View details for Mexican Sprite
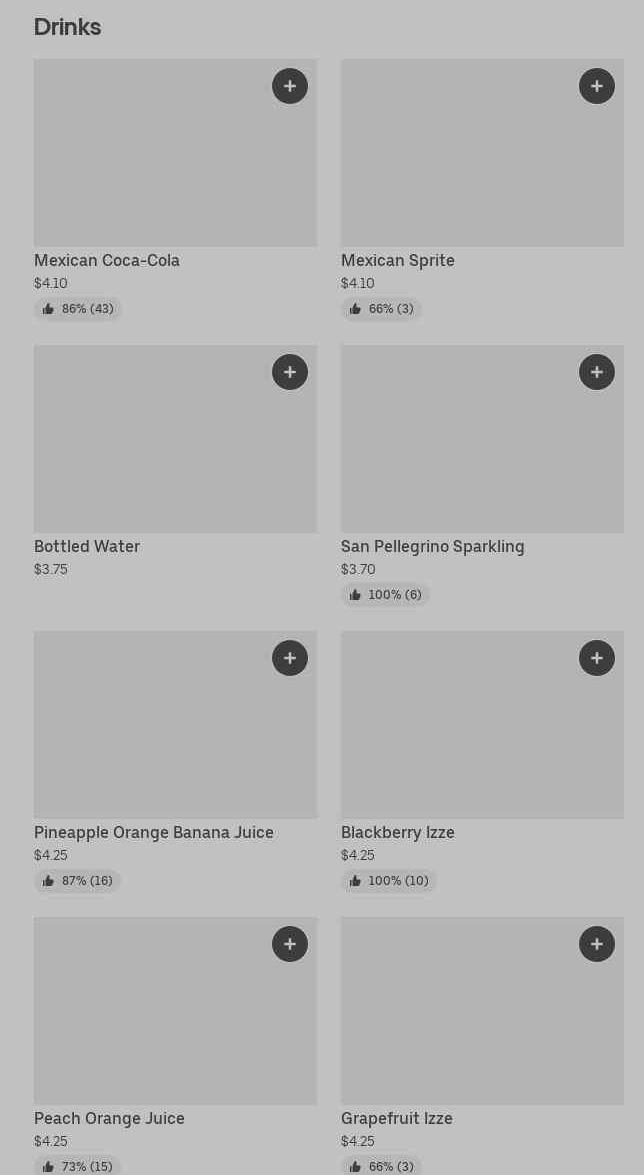 tap(482, 190)
